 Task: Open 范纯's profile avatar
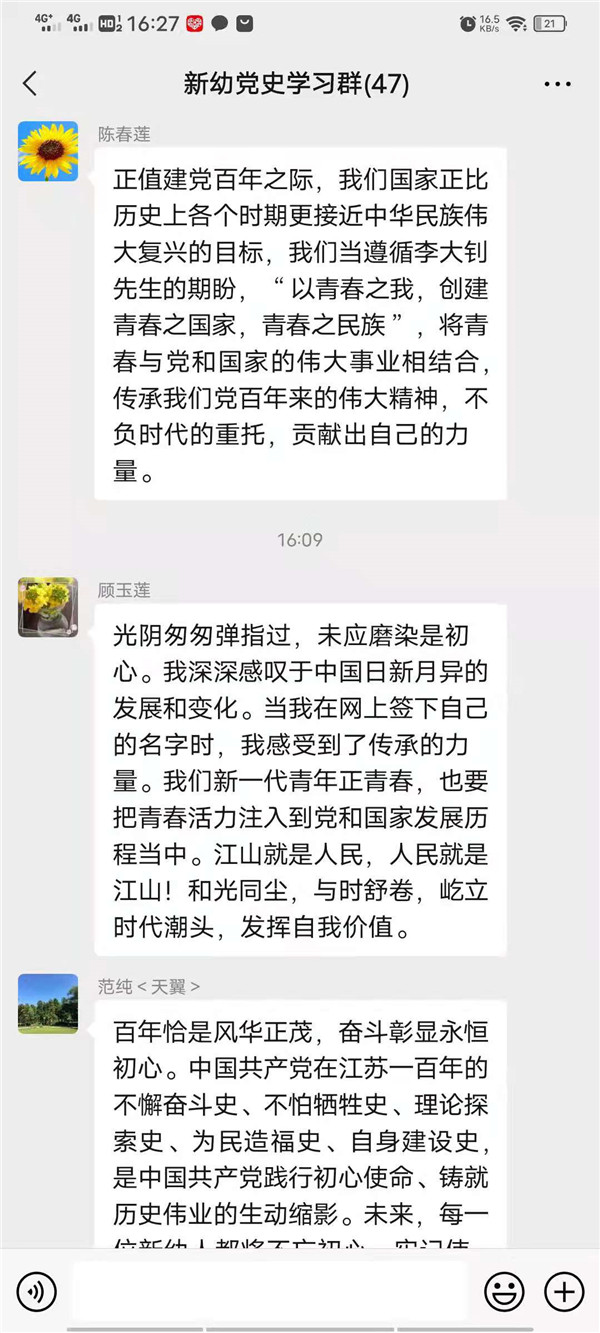tap(48, 1003)
